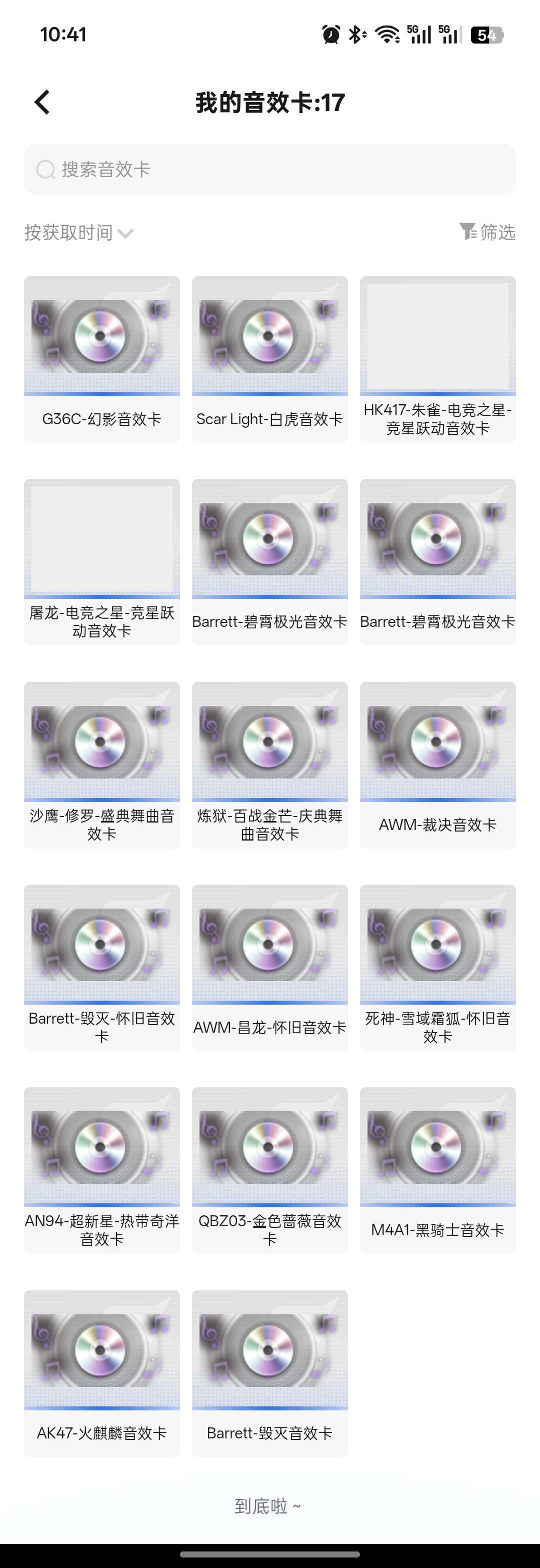The height and width of the screenshot is (1568, 540).
Task: Select the Scar Light-白虎音效卡 card
Action: pyautogui.click(x=270, y=359)
